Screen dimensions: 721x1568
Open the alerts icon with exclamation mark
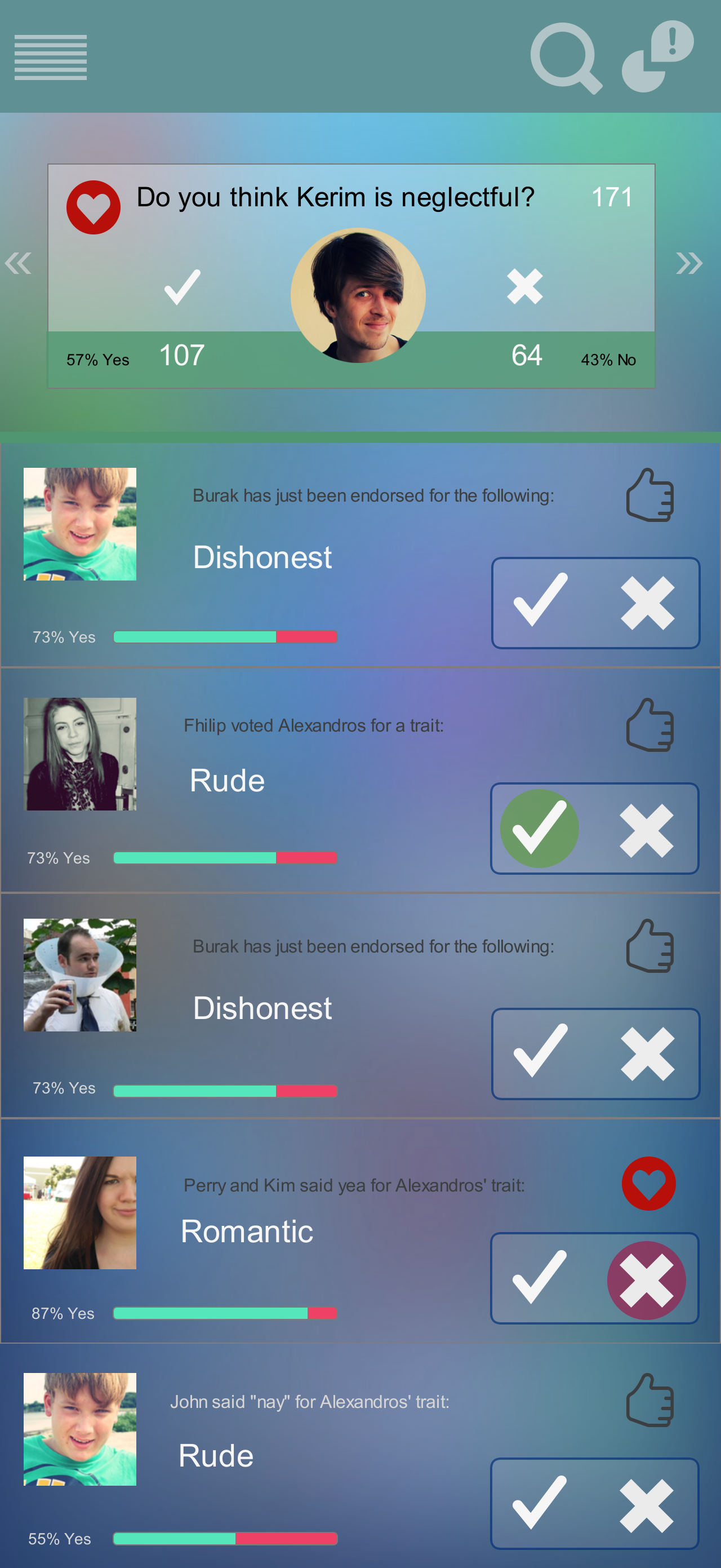pyautogui.click(x=658, y=56)
